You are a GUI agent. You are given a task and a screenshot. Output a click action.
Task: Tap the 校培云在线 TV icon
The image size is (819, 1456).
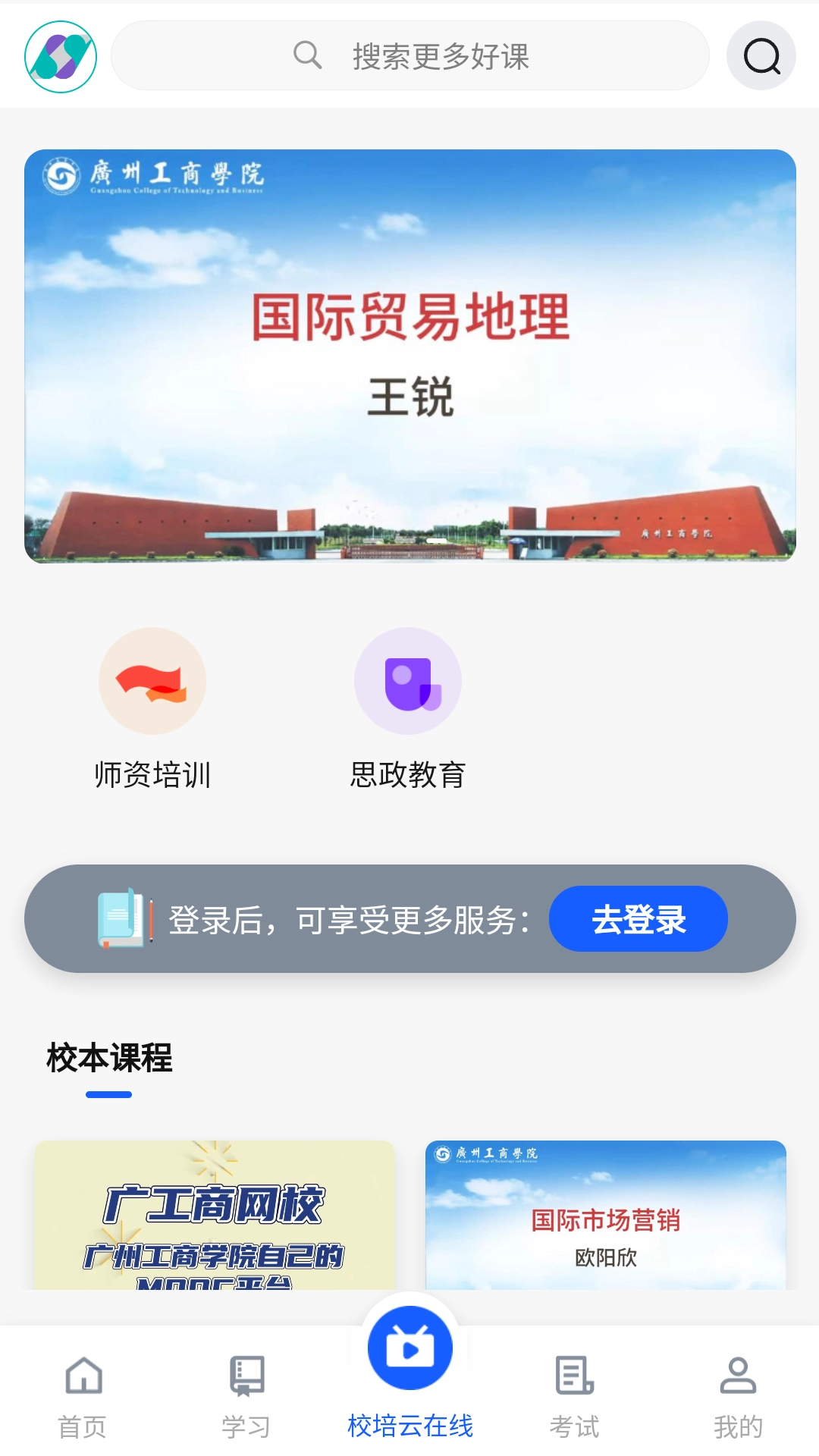click(409, 1346)
